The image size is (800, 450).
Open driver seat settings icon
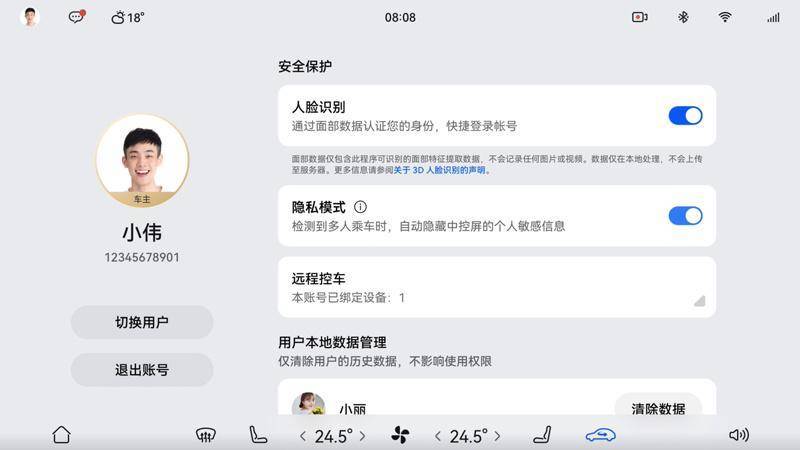[257, 435]
